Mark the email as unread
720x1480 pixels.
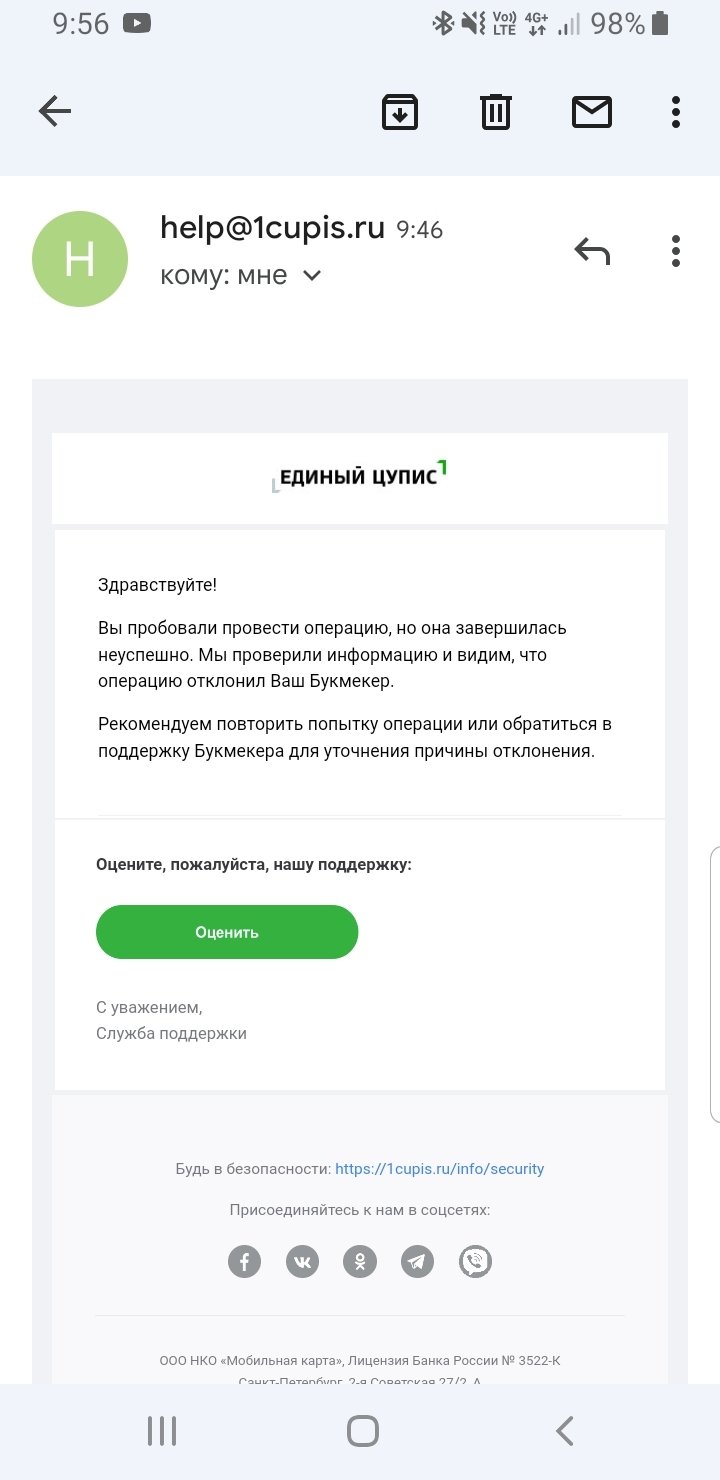click(x=592, y=112)
